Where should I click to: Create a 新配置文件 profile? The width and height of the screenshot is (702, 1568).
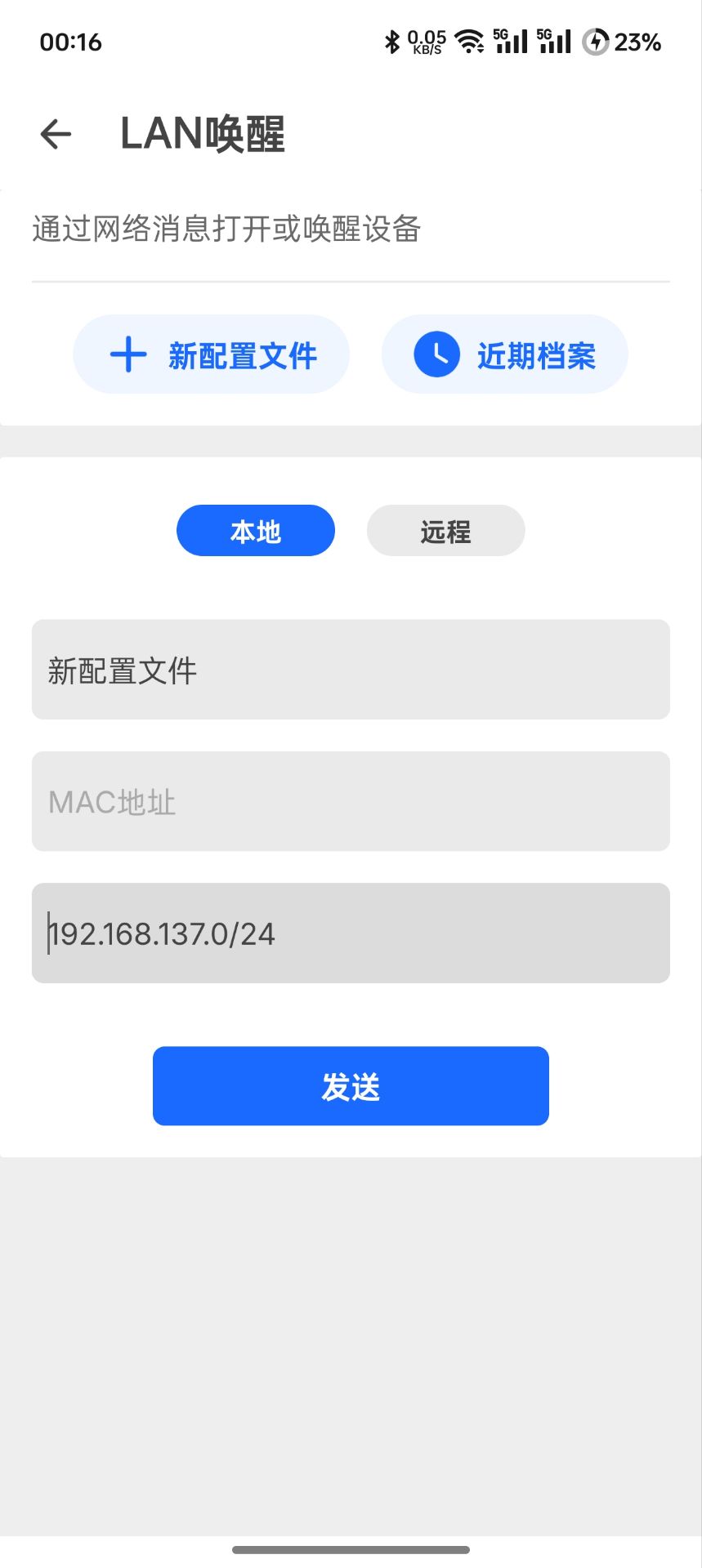pyautogui.click(x=212, y=354)
